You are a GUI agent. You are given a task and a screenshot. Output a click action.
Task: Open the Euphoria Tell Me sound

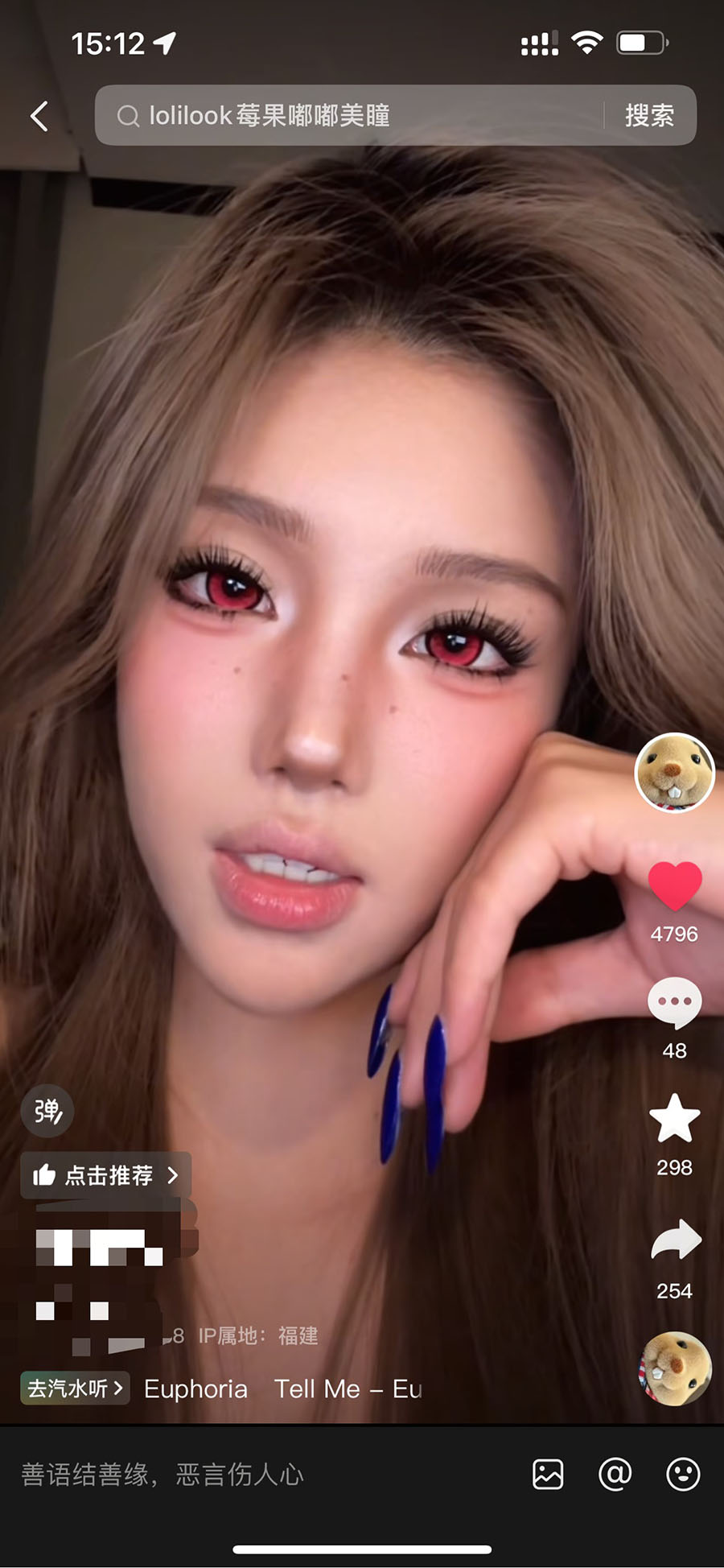(x=282, y=1389)
